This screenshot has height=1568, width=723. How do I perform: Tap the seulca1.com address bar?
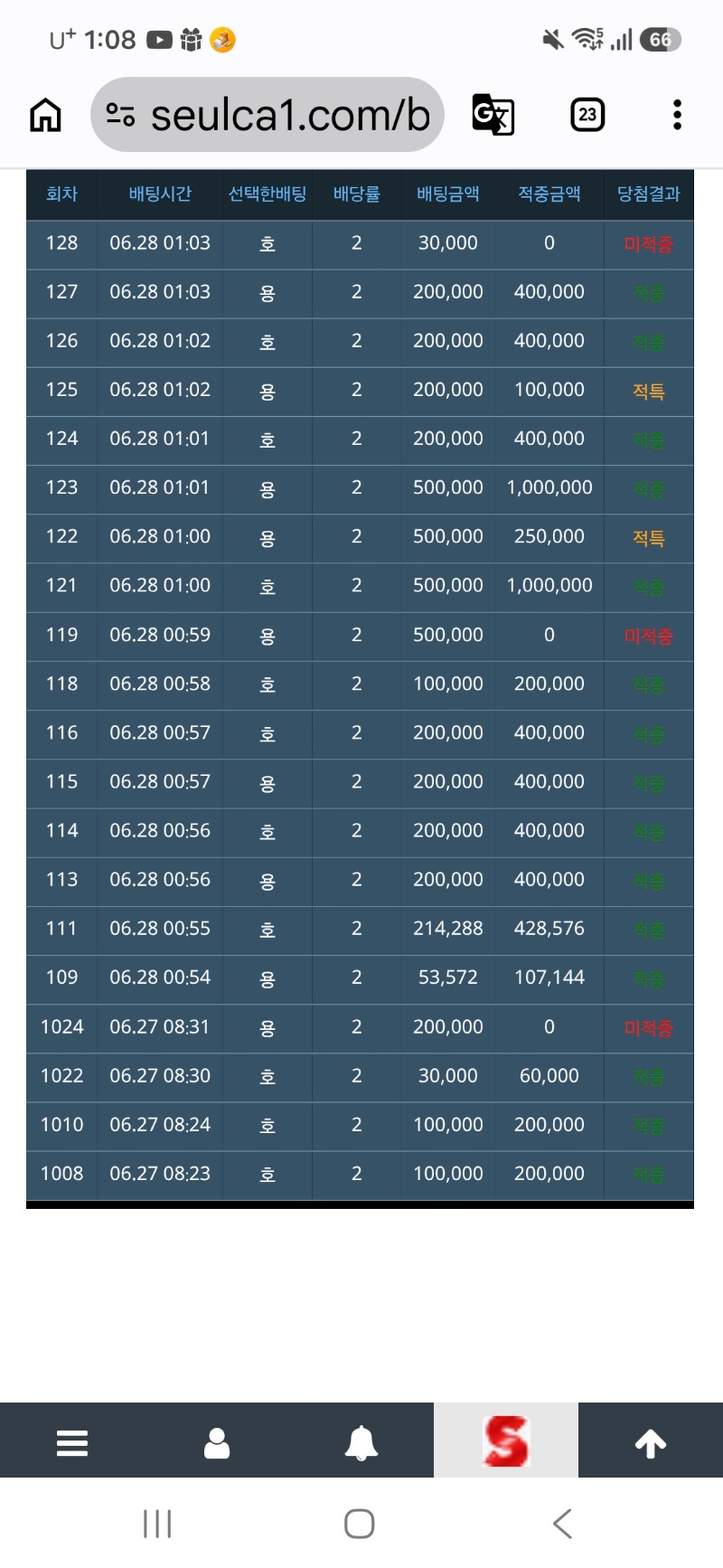[268, 115]
